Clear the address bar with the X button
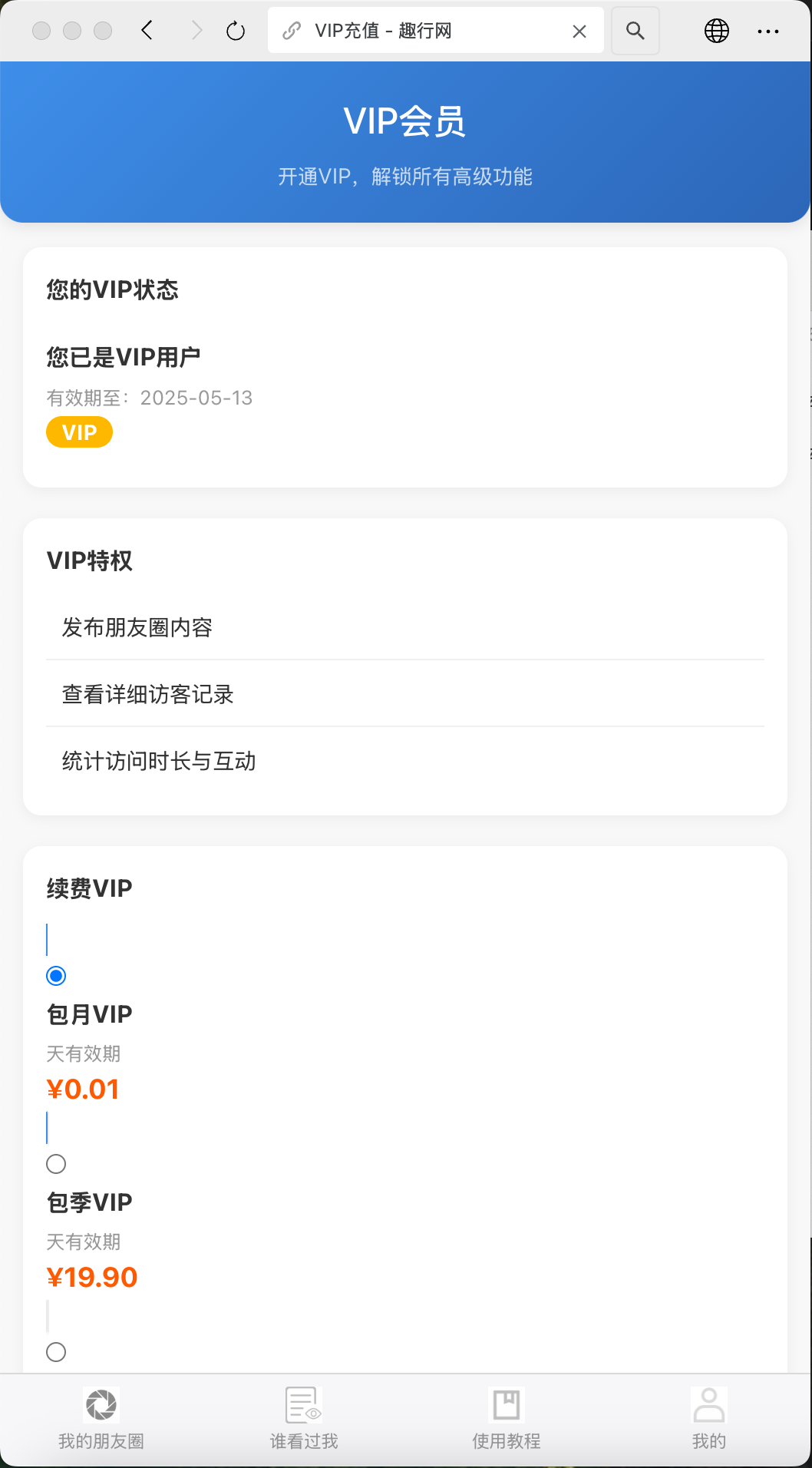The height and width of the screenshot is (1468, 812). [x=579, y=31]
